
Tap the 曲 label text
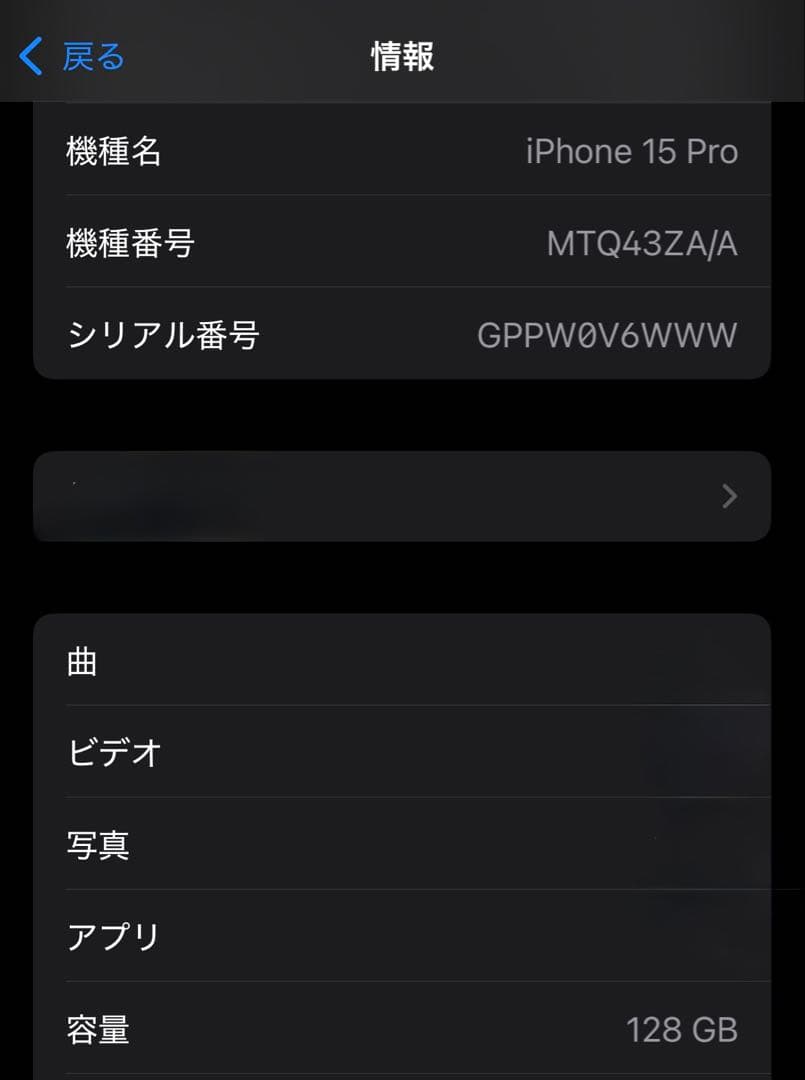(82, 662)
